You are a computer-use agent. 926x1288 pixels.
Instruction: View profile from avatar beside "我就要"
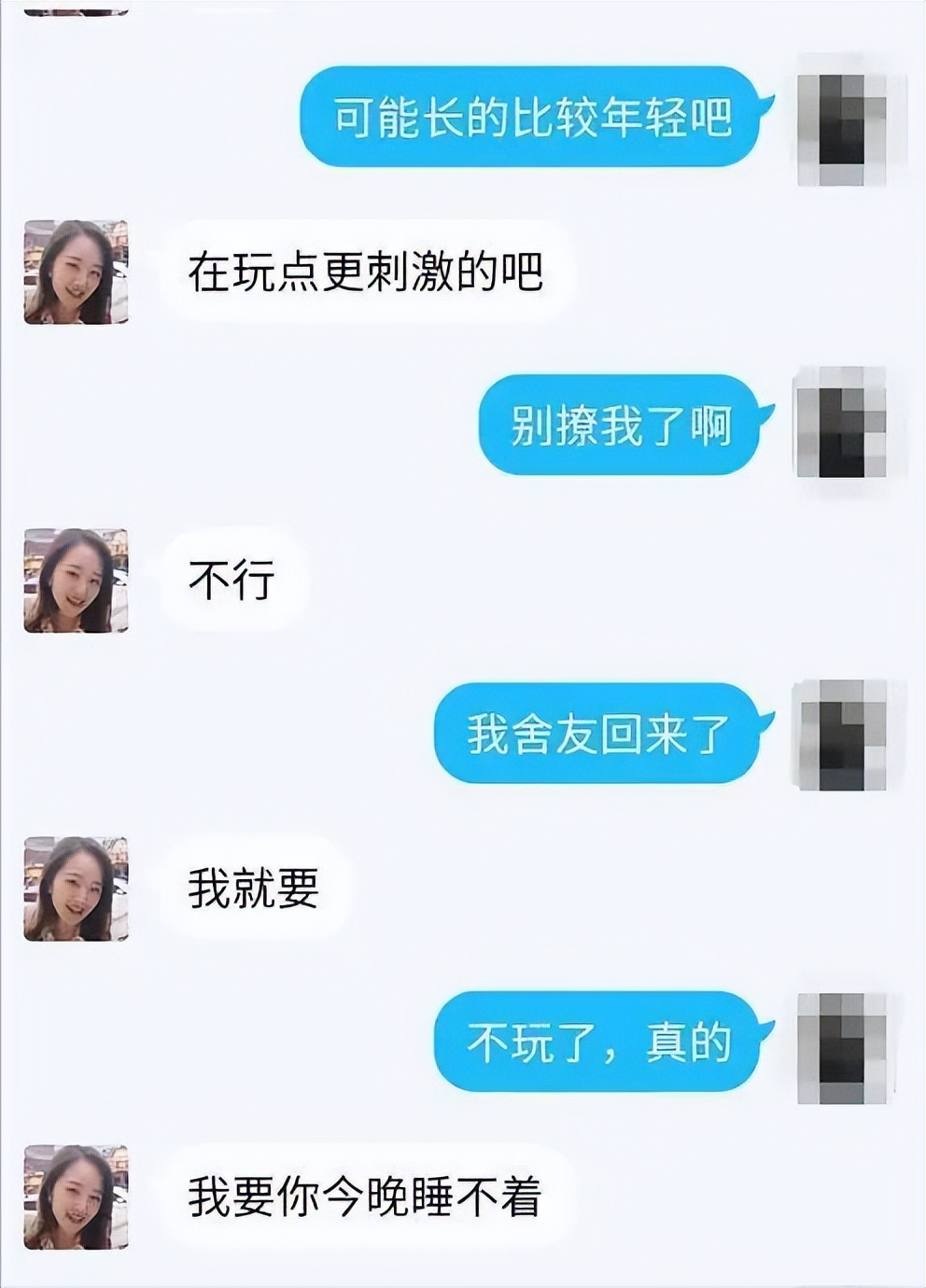click(76, 889)
